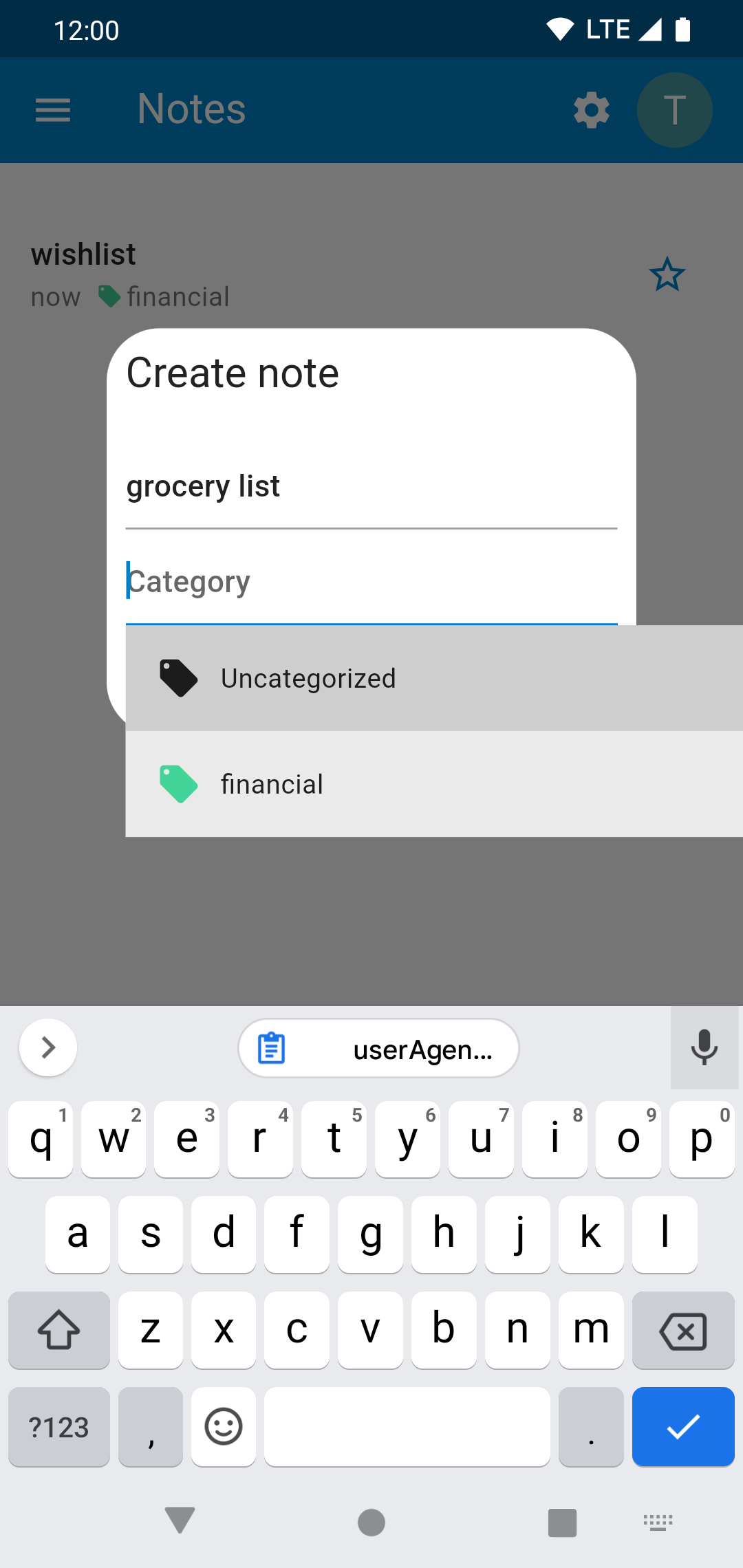Choose the financial category suggestion
This screenshot has width=743, height=1568.
tap(434, 784)
